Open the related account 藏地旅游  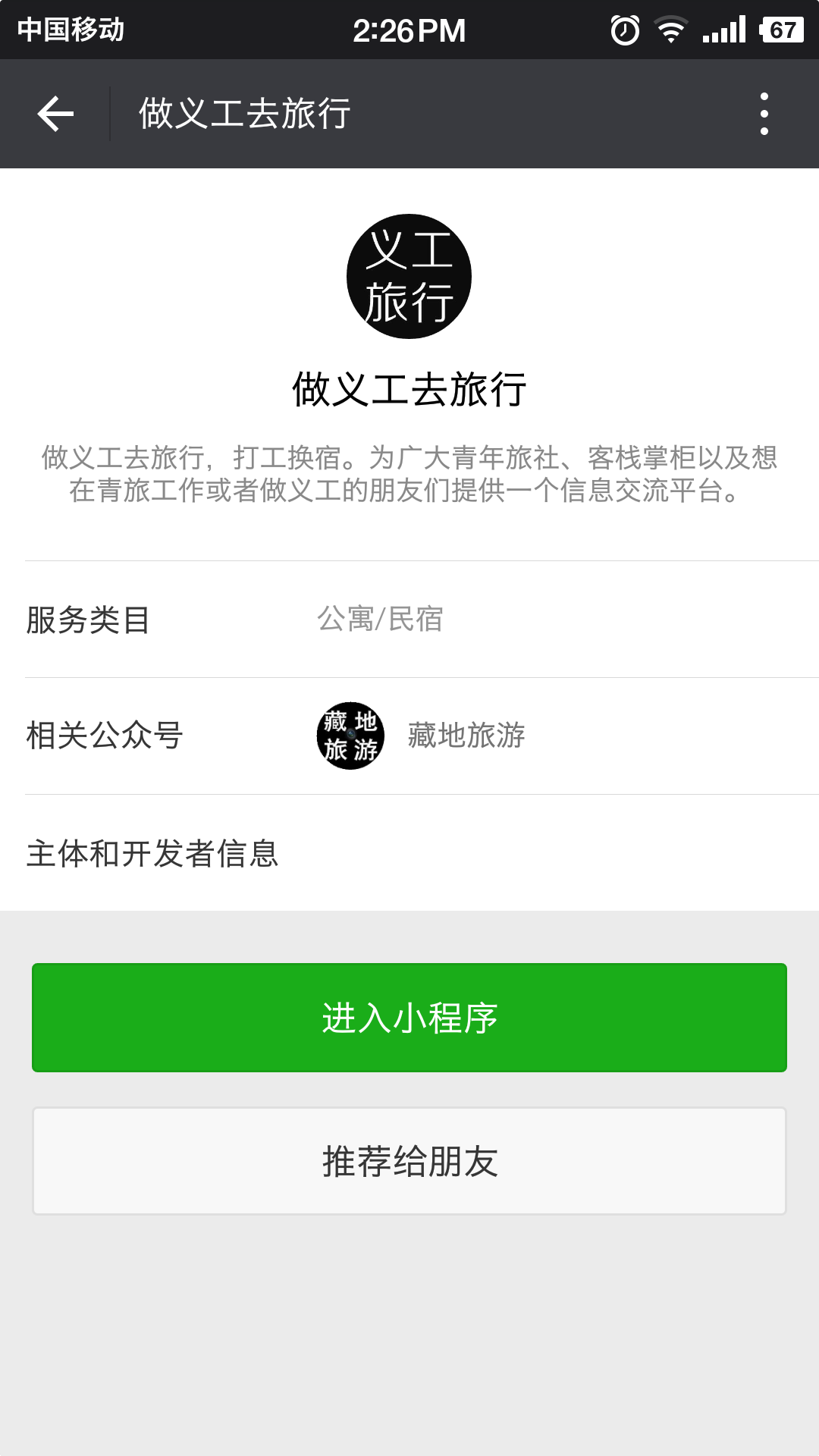coord(422,736)
